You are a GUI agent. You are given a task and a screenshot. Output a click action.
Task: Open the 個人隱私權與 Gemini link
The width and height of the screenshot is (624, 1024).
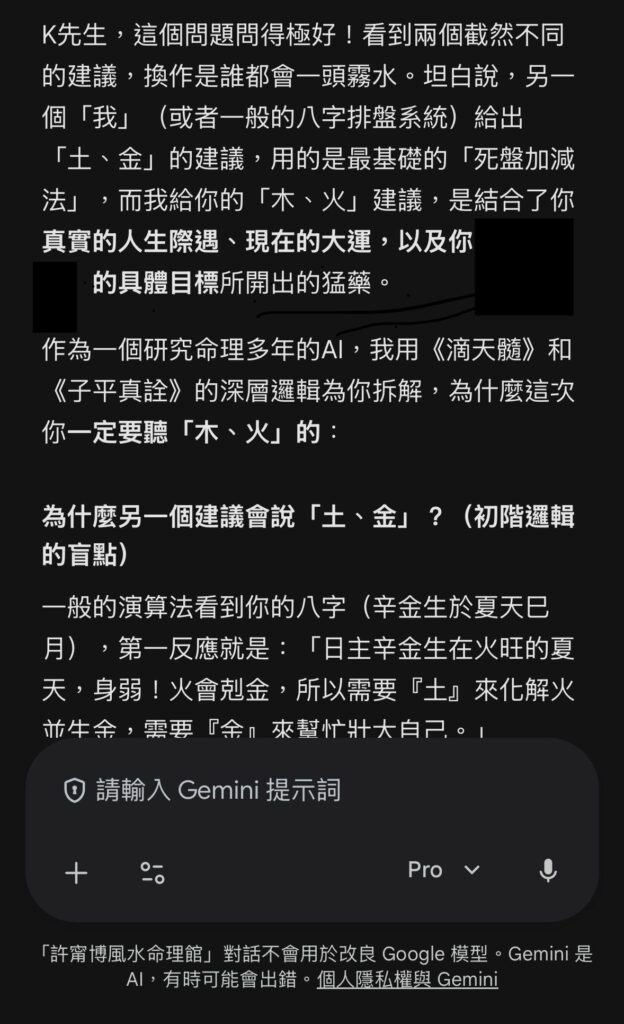(x=407, y=979)
